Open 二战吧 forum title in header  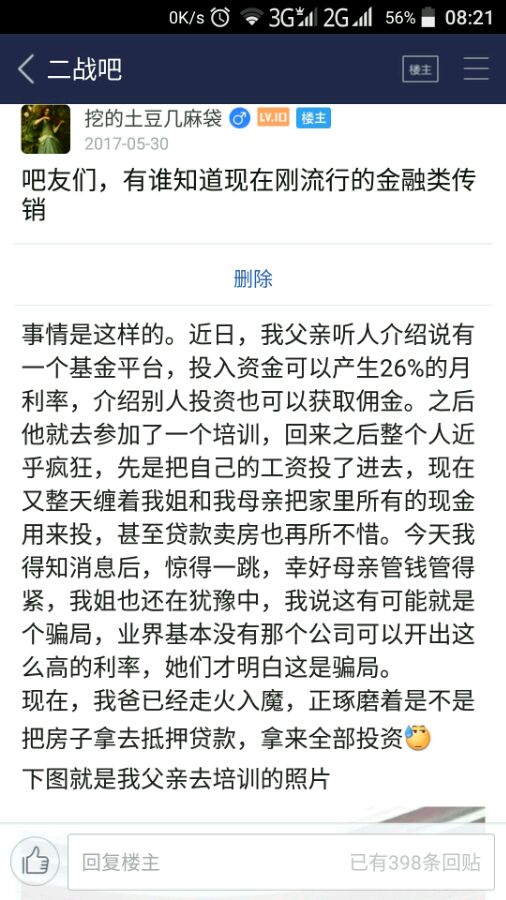point(84,69)
